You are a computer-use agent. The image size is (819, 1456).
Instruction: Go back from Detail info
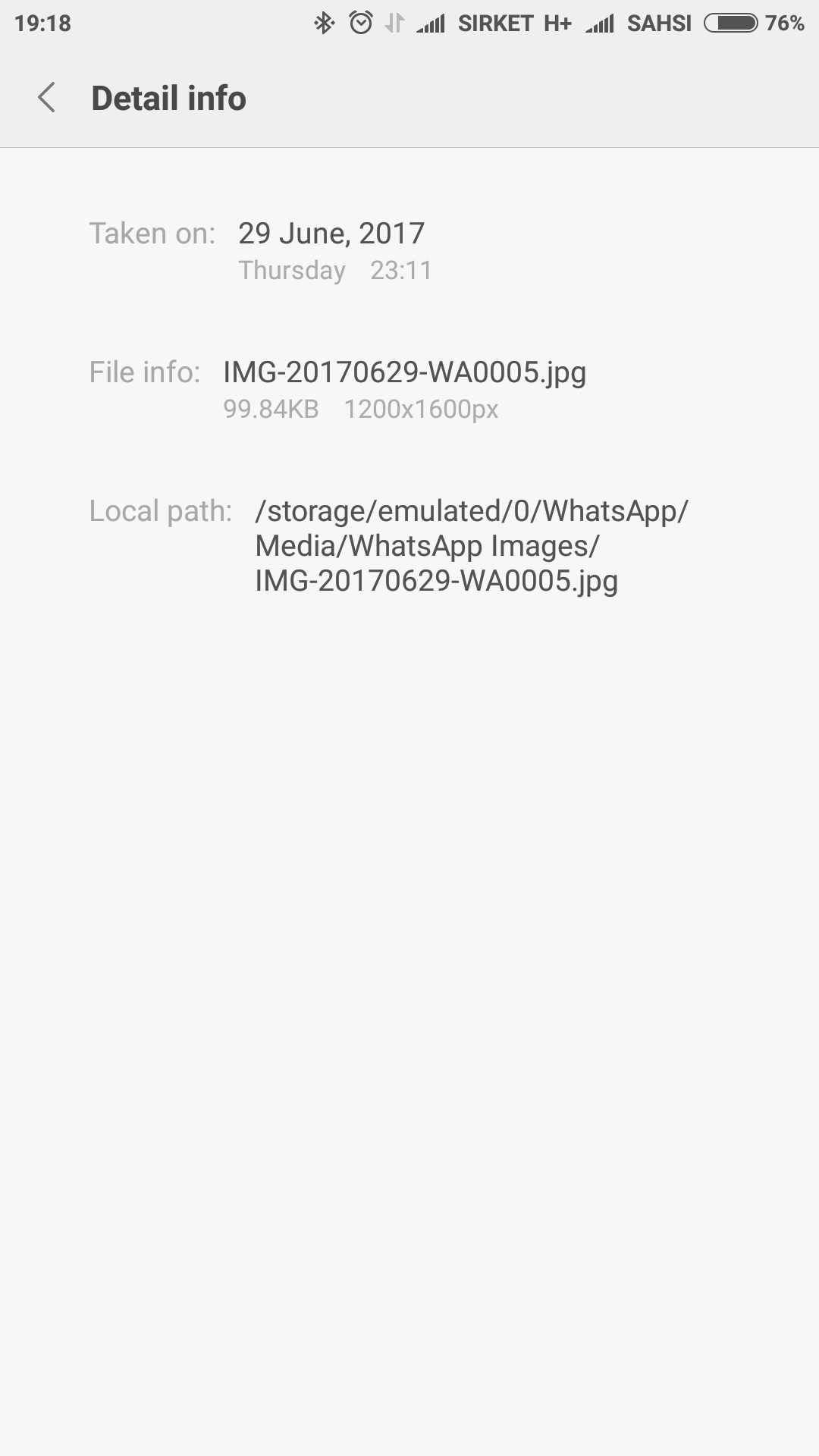click(x=47, y=98)
